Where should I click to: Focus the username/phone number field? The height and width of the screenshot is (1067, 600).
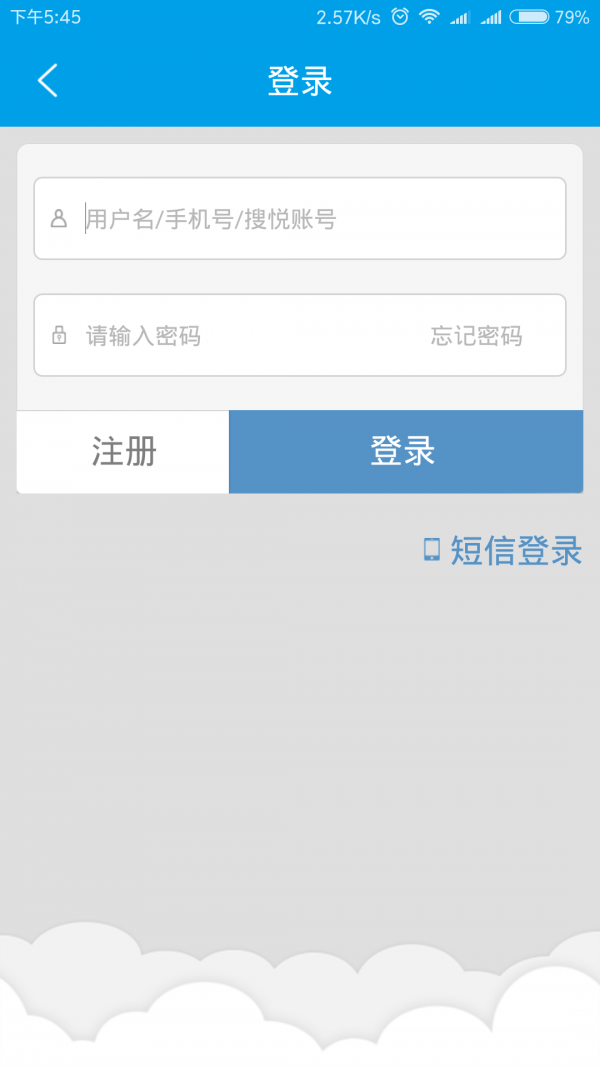point(300,218)
